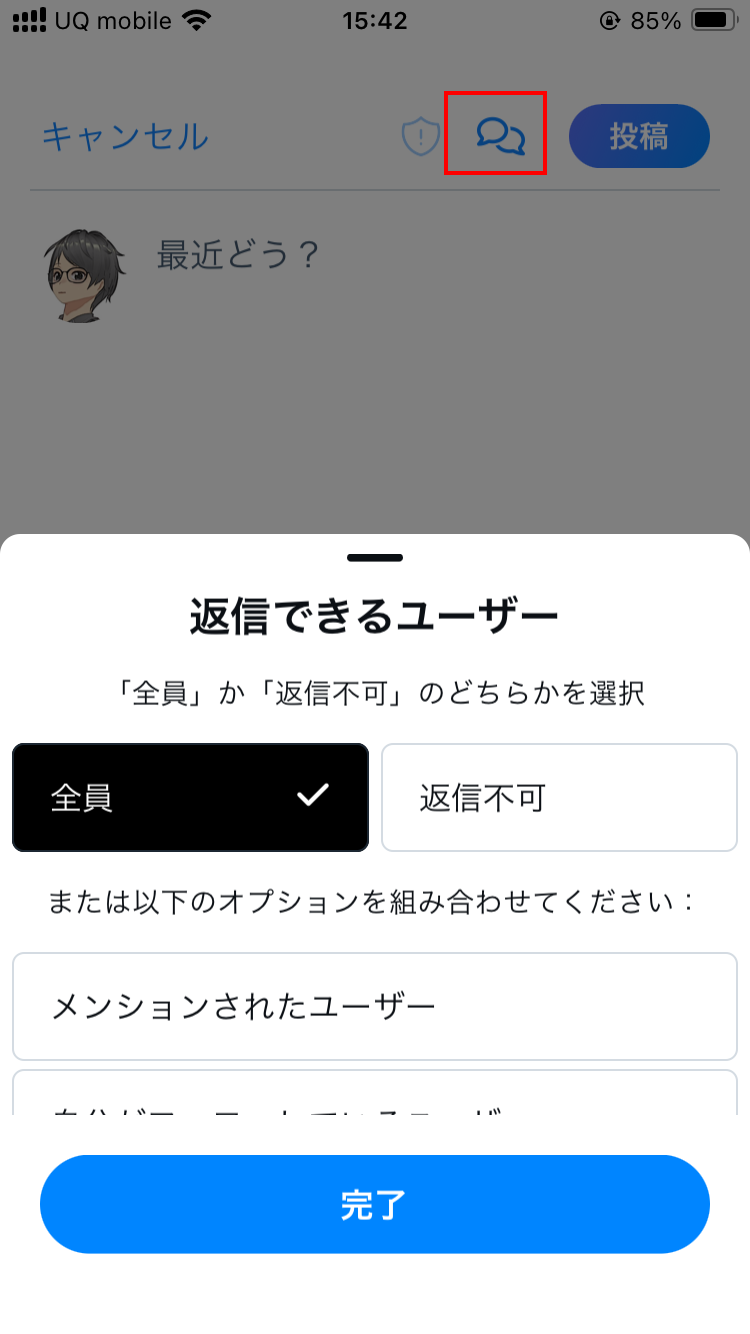Image resolution: width=750 pixels, height=1334 pixels.
Task: Tap the reply settings speech bubbles icon
Action: (499, 134)
